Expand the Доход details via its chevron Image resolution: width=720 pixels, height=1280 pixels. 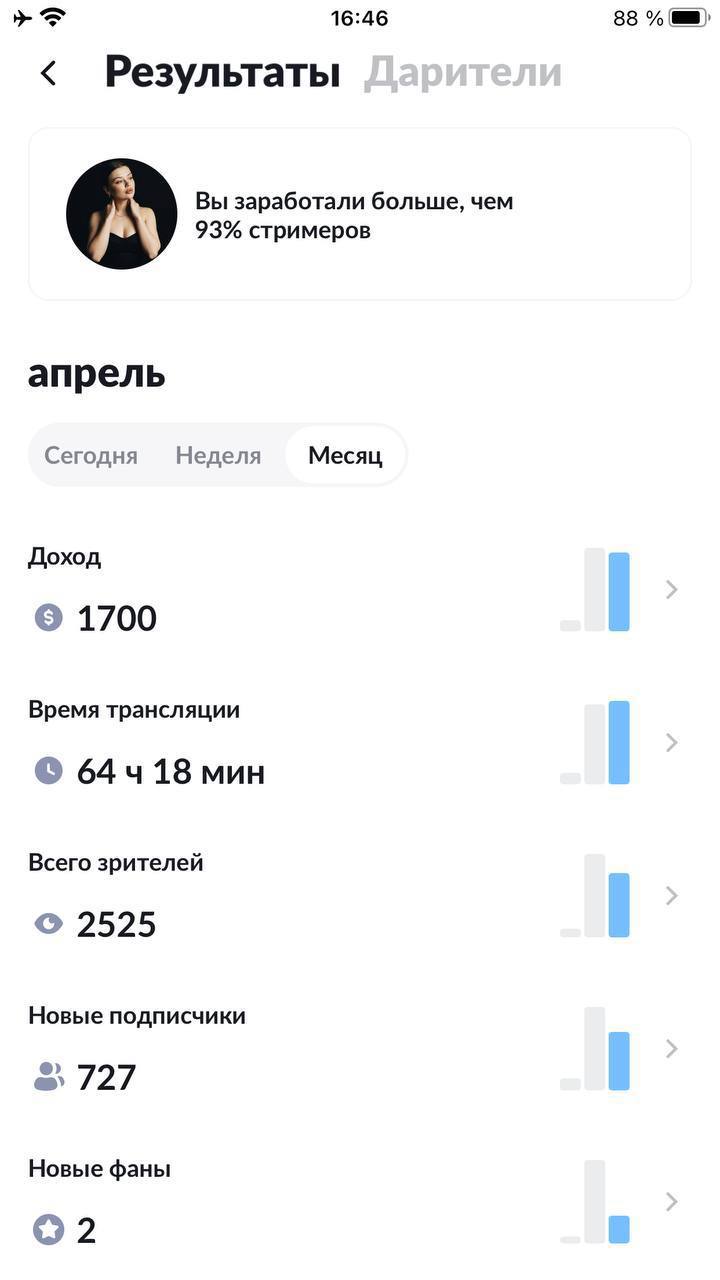673,590
